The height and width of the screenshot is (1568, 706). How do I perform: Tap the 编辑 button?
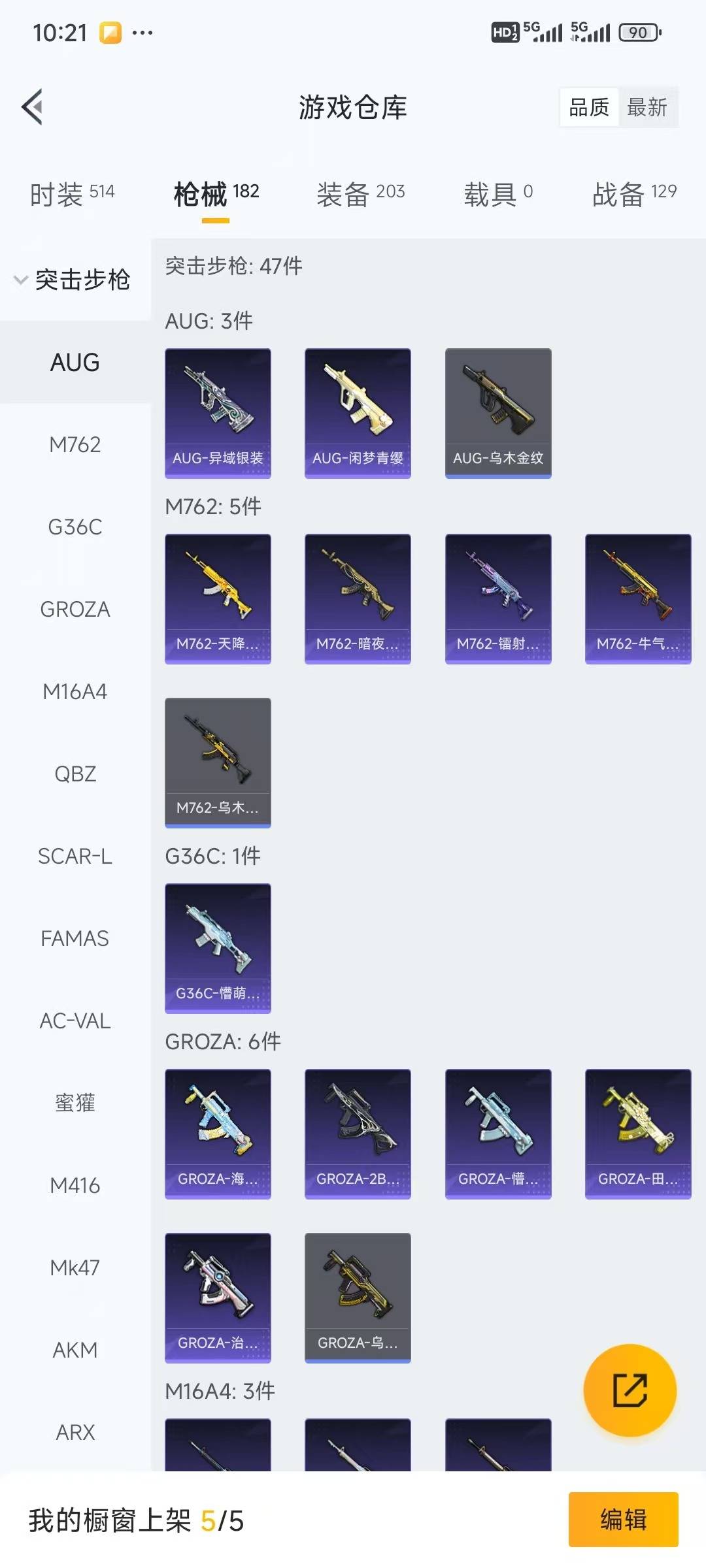coord(623,1520)
